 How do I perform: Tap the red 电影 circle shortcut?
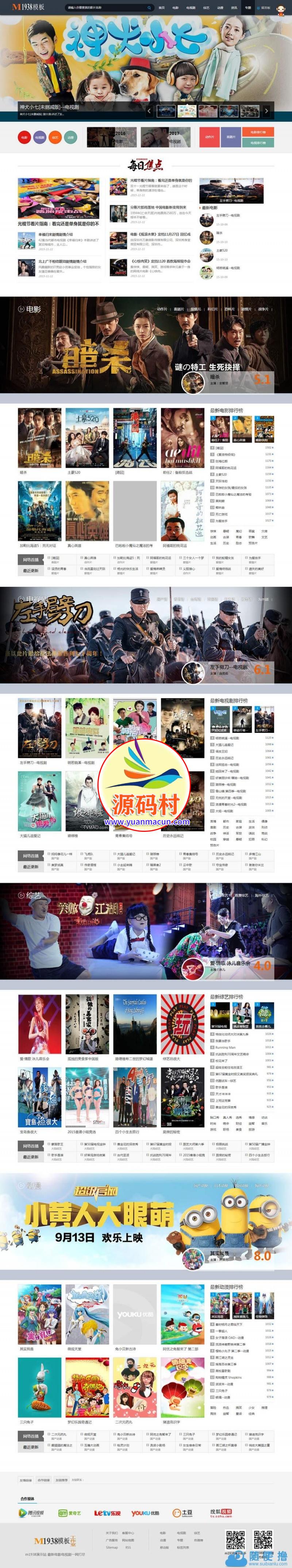pyautogui.click(x=24, y=138)
